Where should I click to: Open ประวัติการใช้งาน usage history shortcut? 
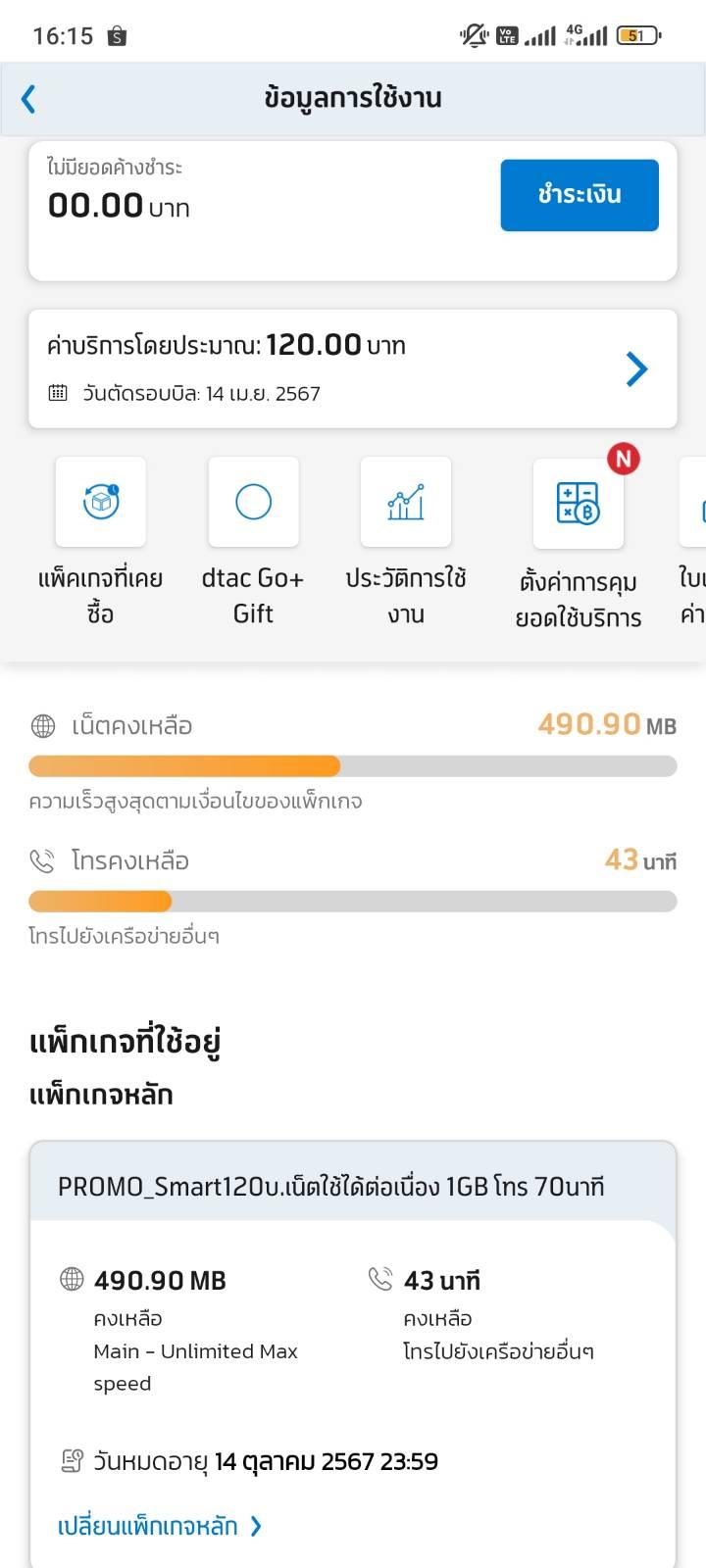point(406,542)
